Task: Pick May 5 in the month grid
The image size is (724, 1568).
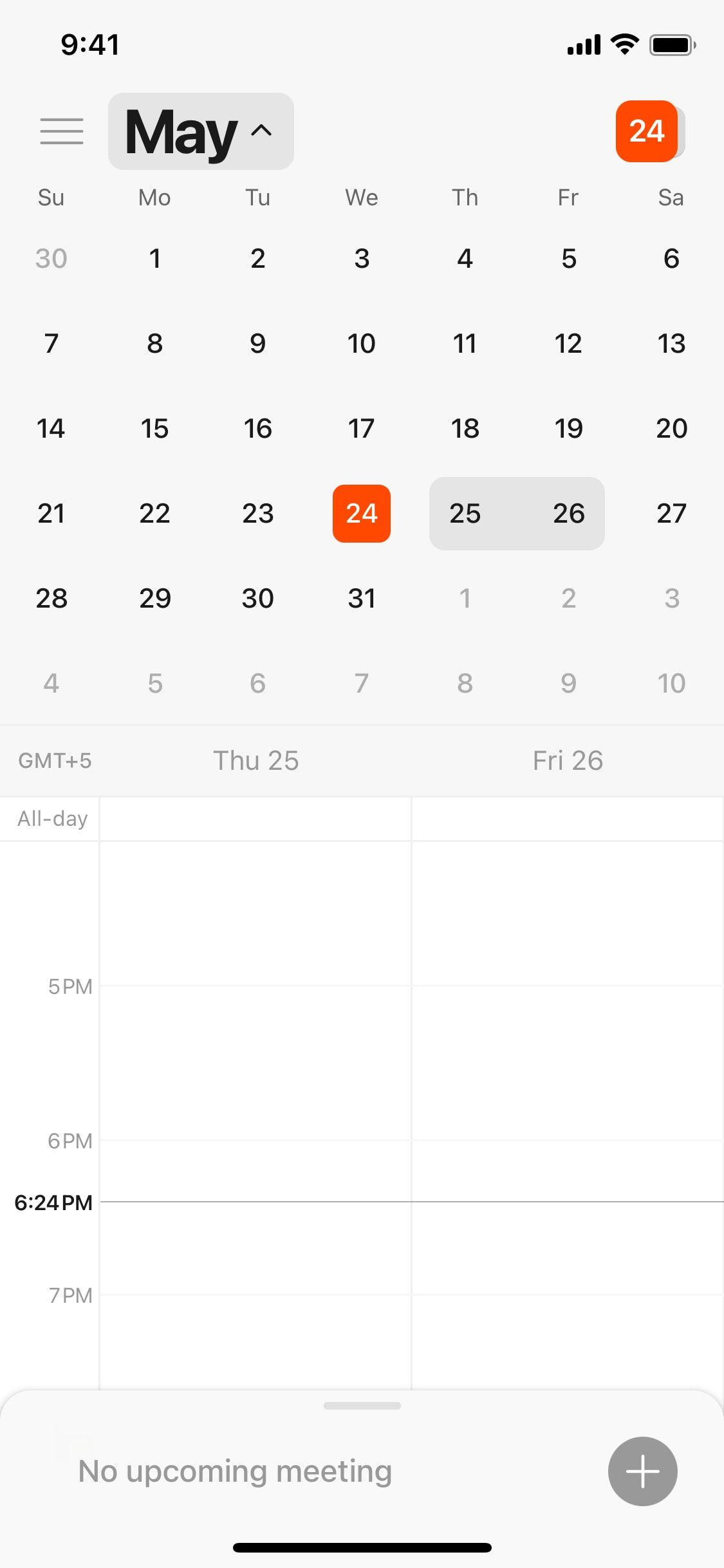Action: (568, 259)
